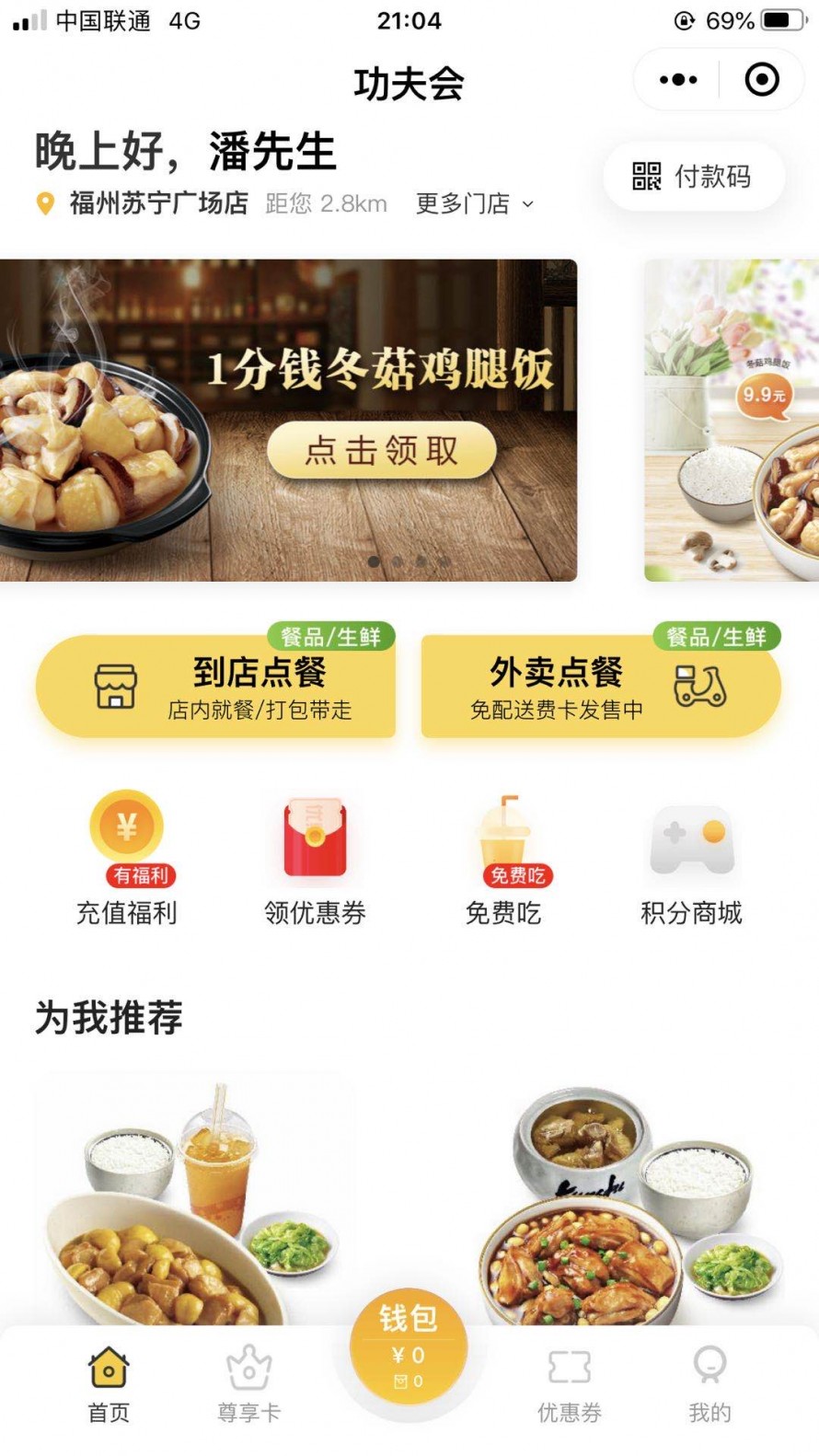This screenshot has width=819, height=1456.
Task: Open the 9.9元 promo banner
Action: 732,420
